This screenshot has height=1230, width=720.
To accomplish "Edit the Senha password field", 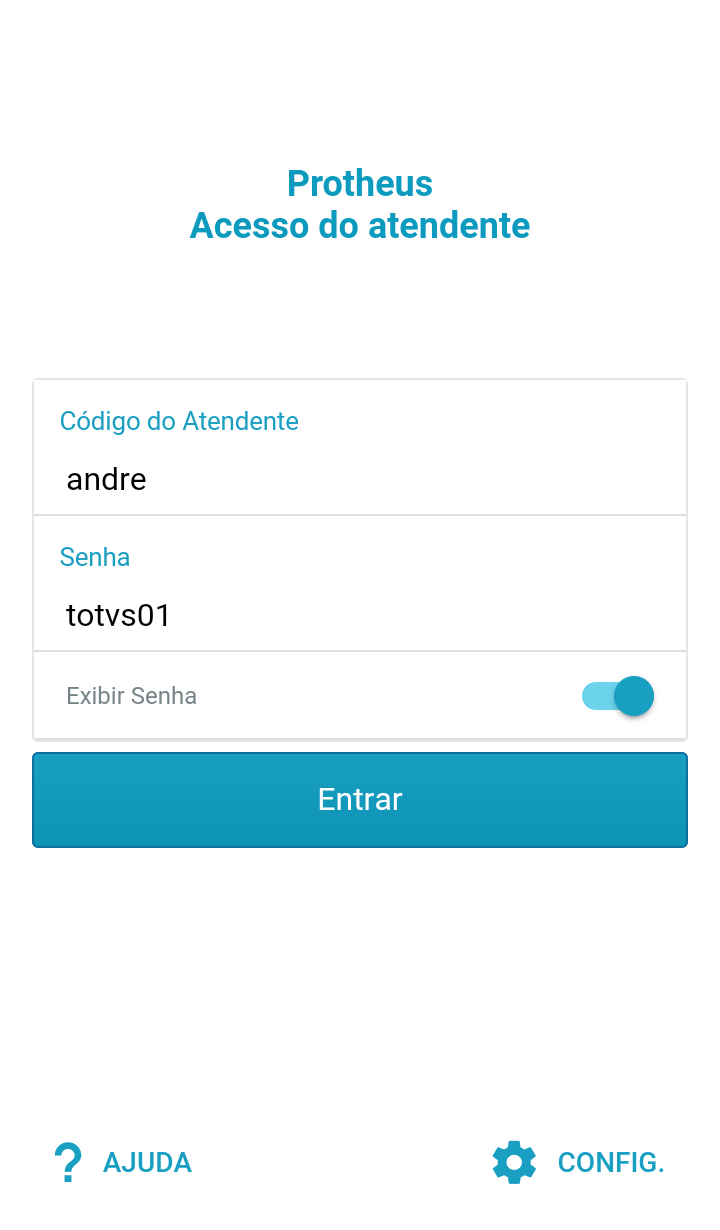I will click(x=360, y=615).
